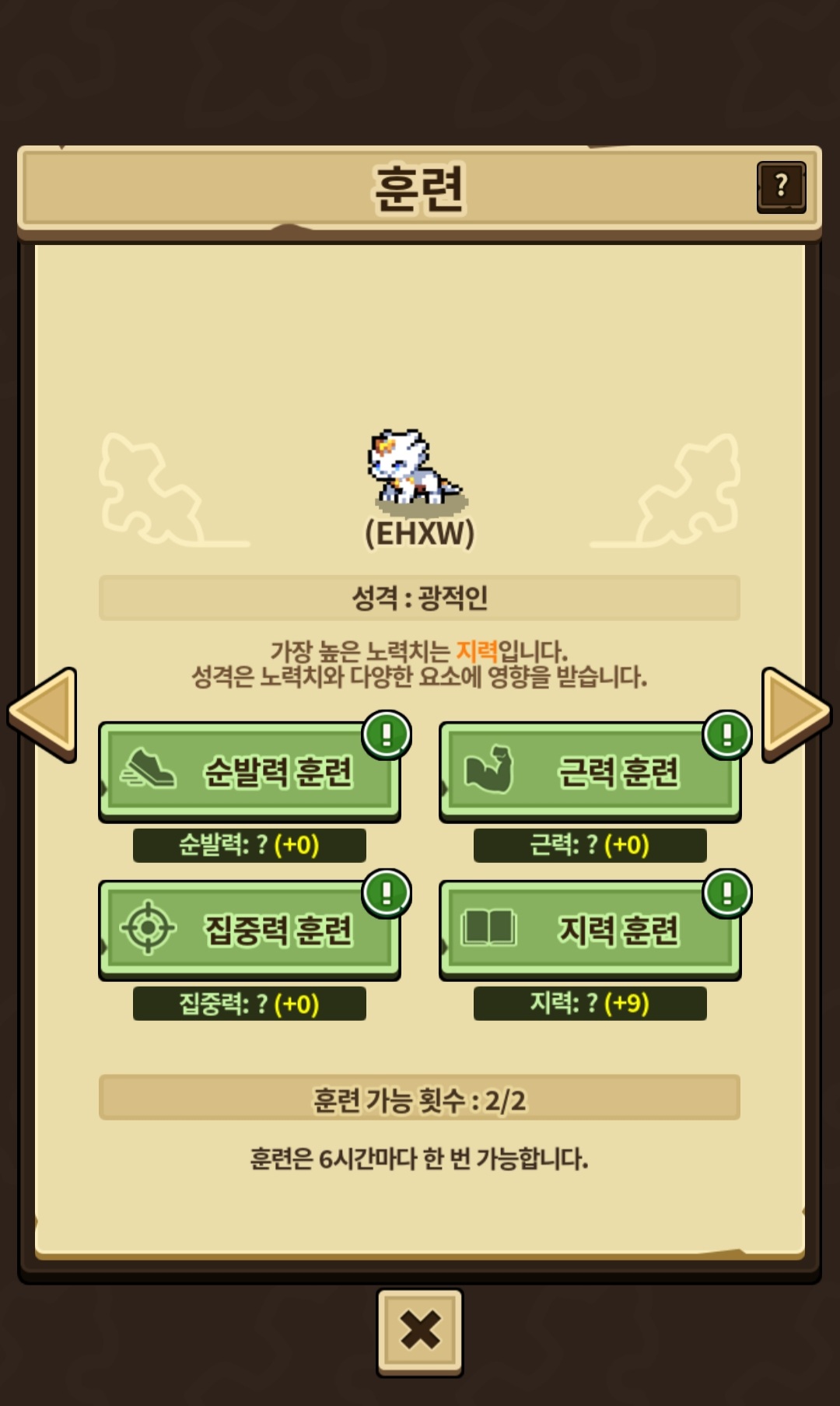Go to previous monster with left arrow
Screen dimensions: 840x1406
coord(43,714)
